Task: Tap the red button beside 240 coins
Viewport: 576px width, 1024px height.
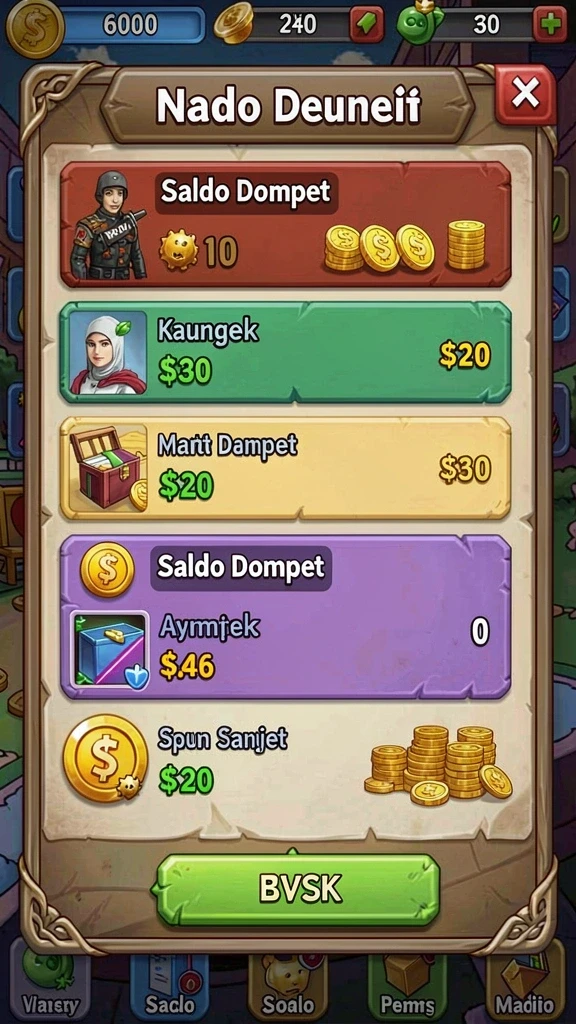Action: 368,25
